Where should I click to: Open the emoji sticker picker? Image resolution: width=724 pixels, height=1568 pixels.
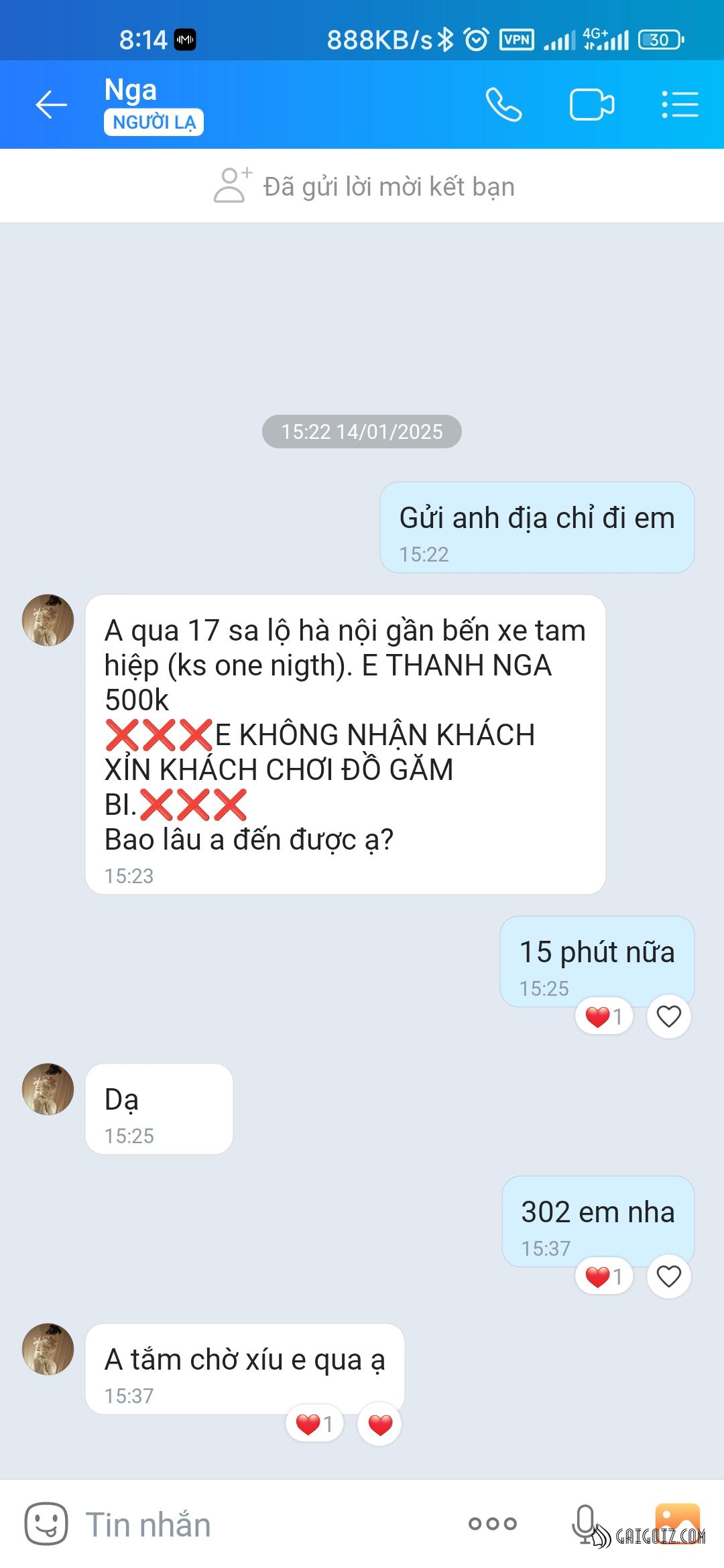[x=46, y=1524]
